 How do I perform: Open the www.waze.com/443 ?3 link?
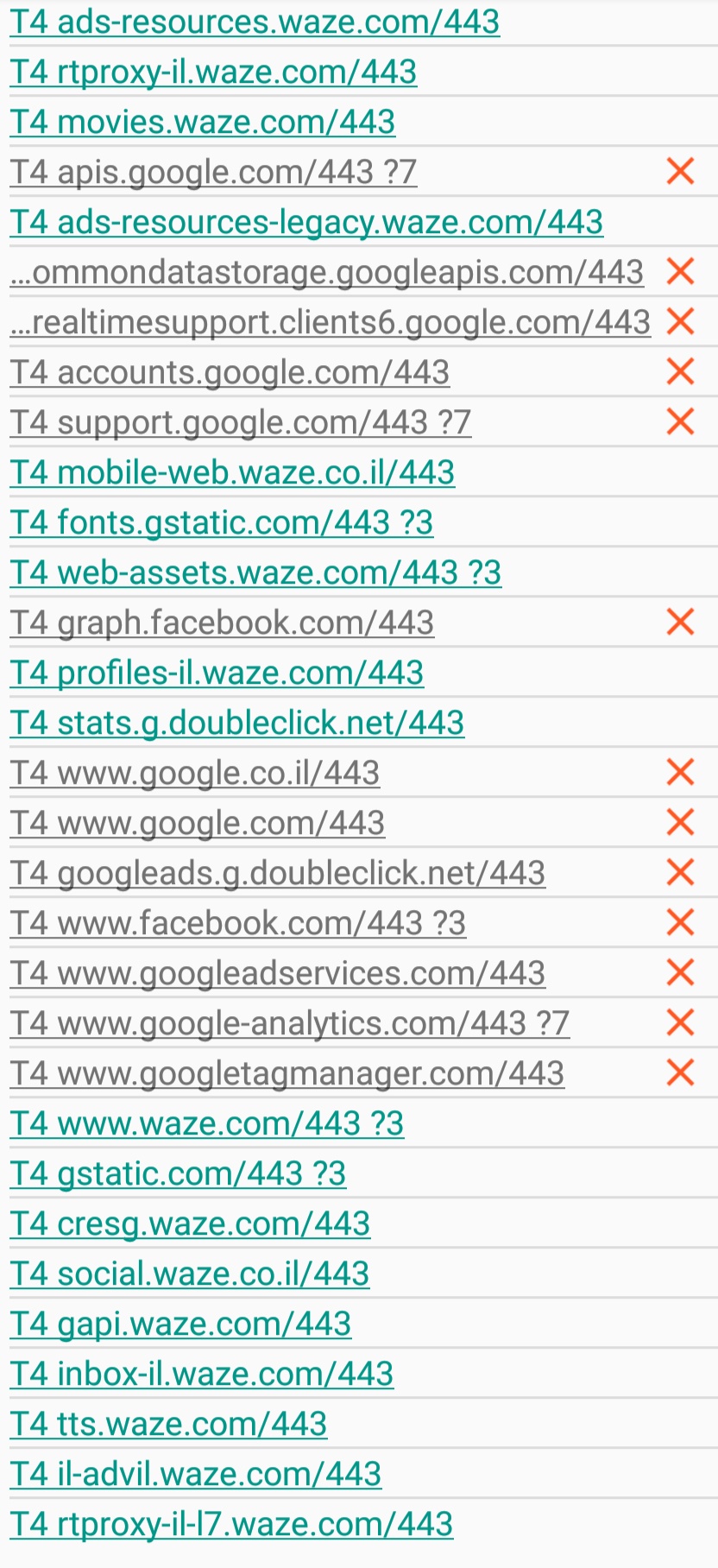[x=207, y=1123]
